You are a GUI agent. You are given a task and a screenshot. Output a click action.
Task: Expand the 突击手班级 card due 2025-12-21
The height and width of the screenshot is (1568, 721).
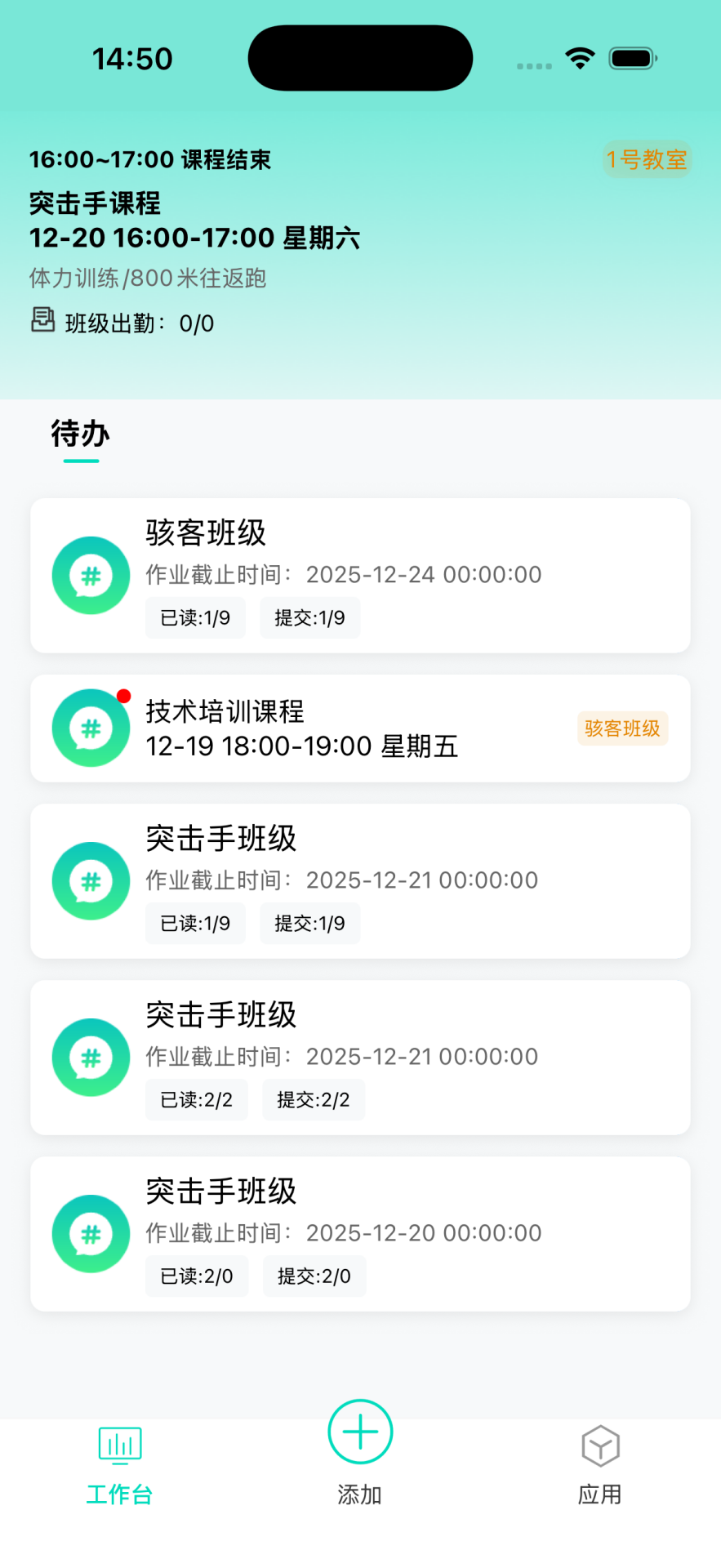tap(360, 880)
